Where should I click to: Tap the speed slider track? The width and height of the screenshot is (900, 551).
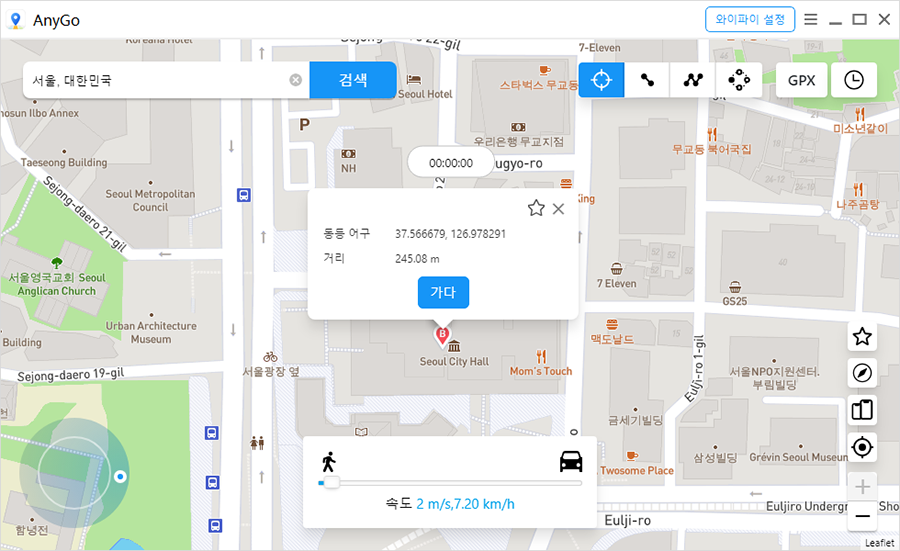(450, 483)
